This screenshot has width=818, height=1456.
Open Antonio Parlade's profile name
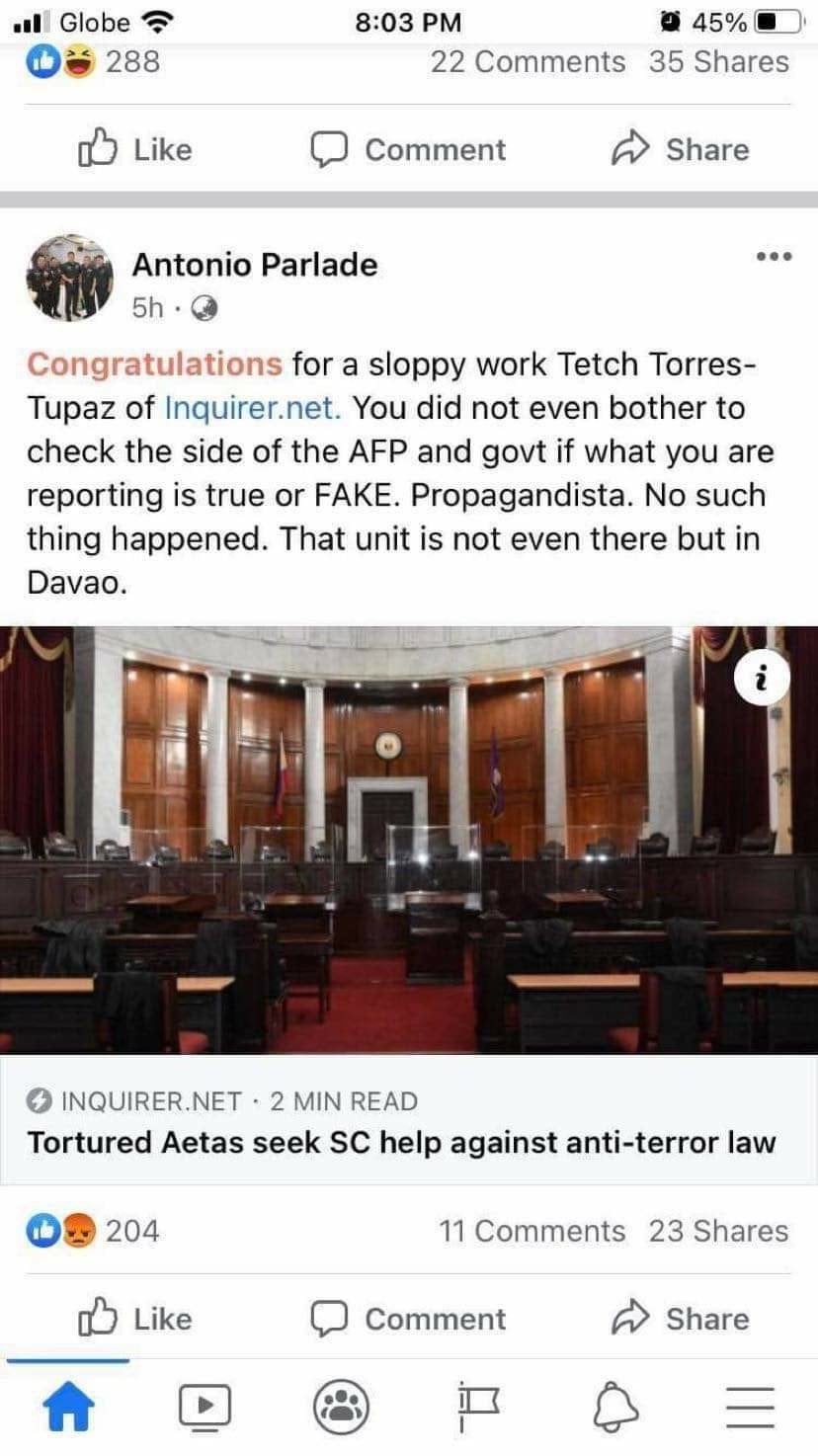pyautogui.click(x=255, y=265)
